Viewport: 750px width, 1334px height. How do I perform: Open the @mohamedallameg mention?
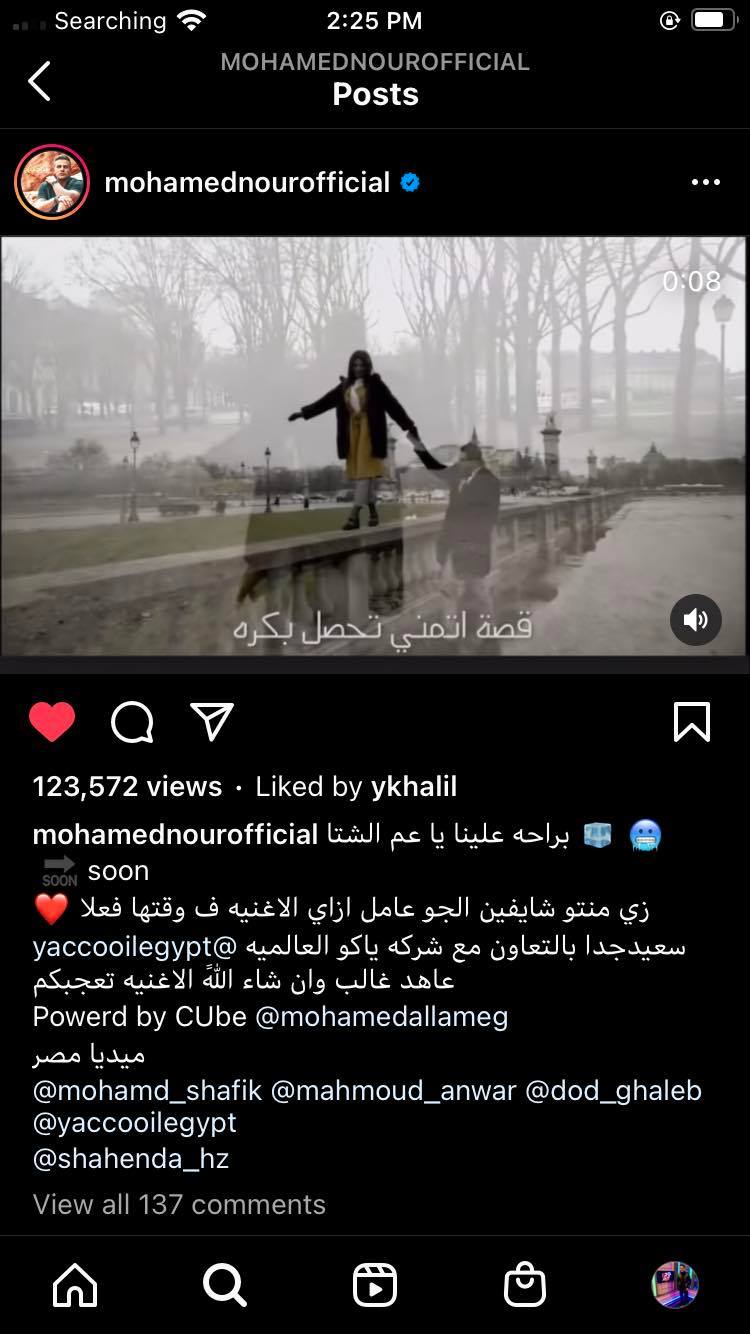pos(382,1017)
